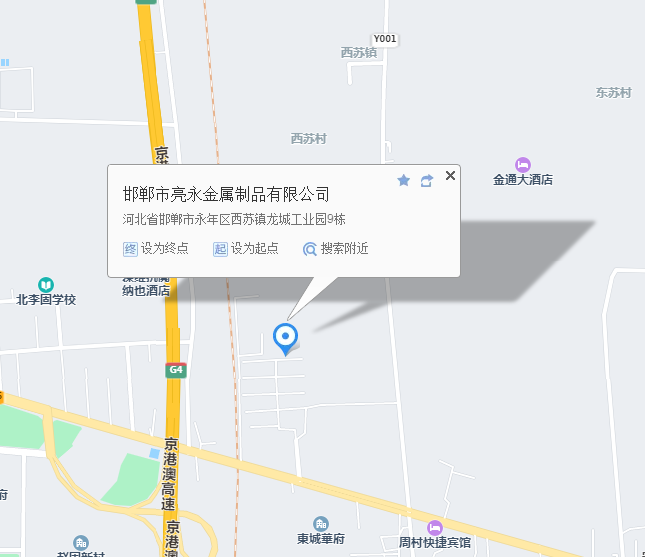This screenshot has height=557, width=645.
Task: Close the location info popup
Action: pos(450,176)
